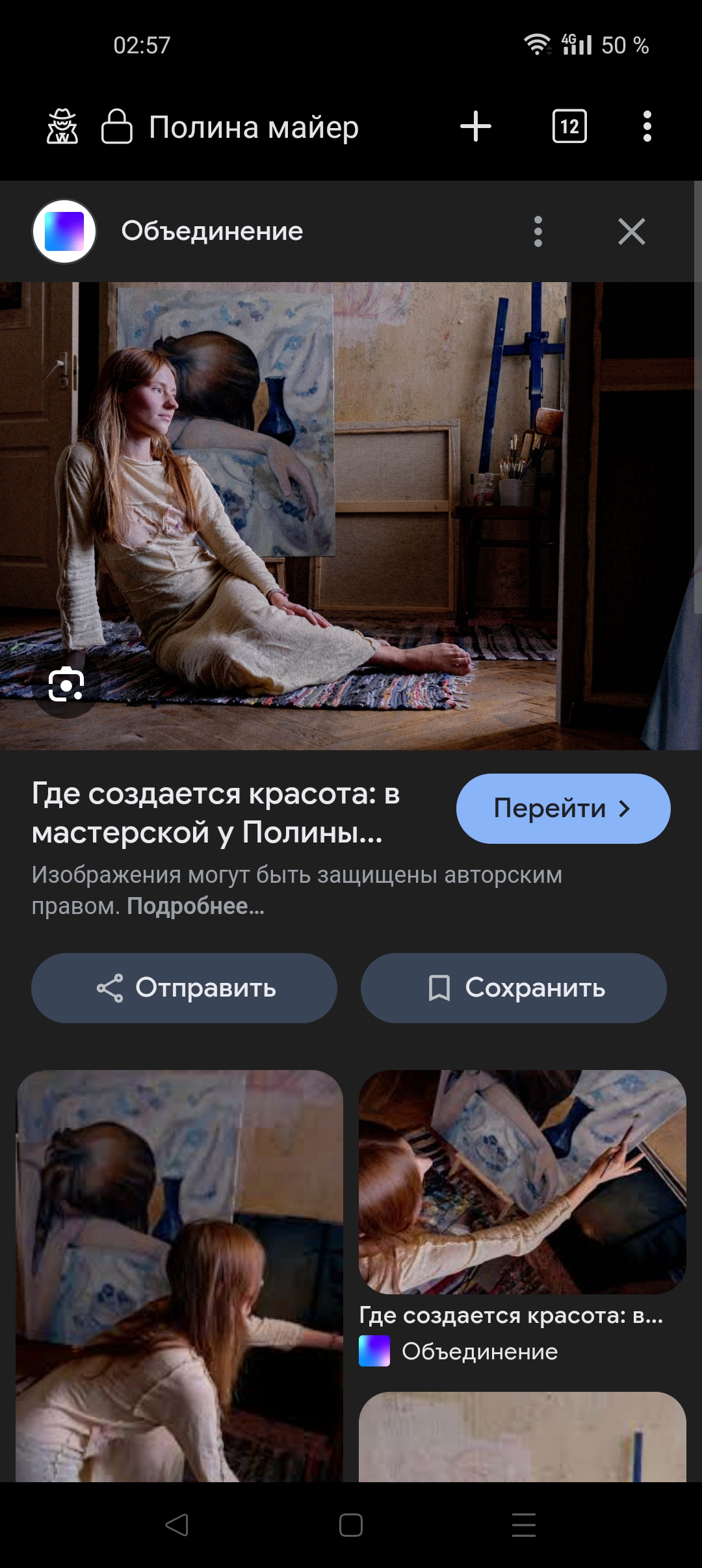The width and height of the screenshot is (702, 1568).
Task: Share the image via Отправить
Action: 184,987
